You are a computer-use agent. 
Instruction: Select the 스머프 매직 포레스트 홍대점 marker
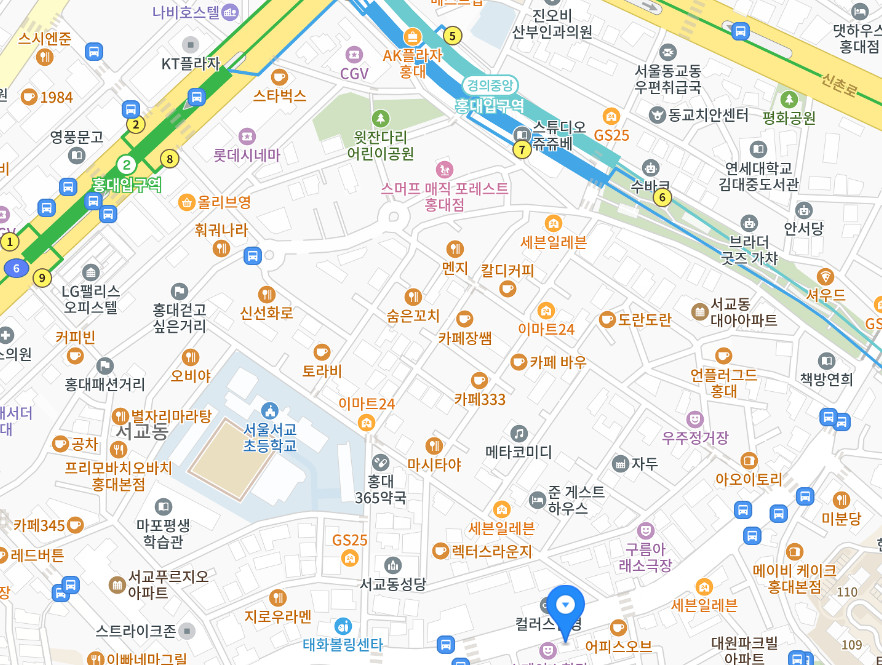(x=444, y=169)
